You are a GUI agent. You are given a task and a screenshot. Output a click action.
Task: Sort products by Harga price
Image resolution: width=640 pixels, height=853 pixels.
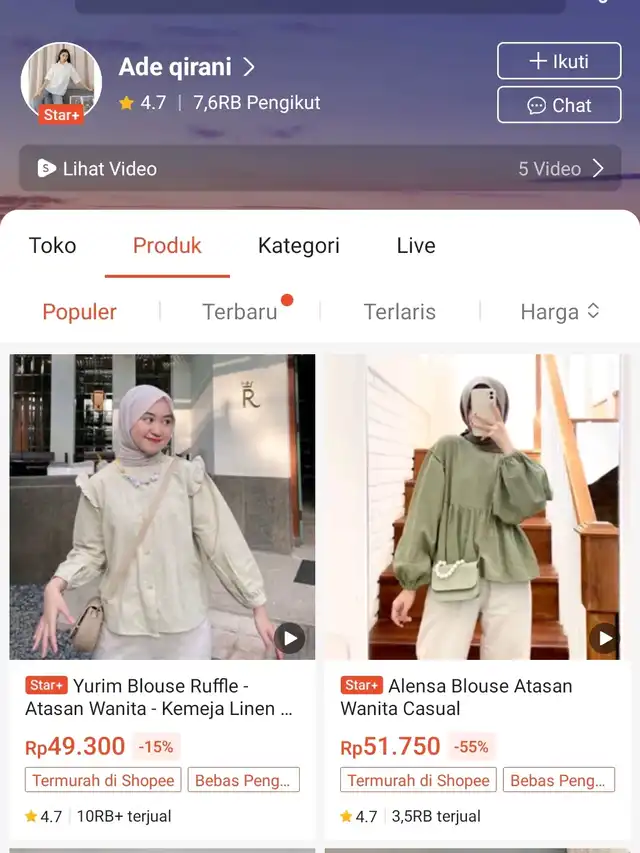(559, 312)
